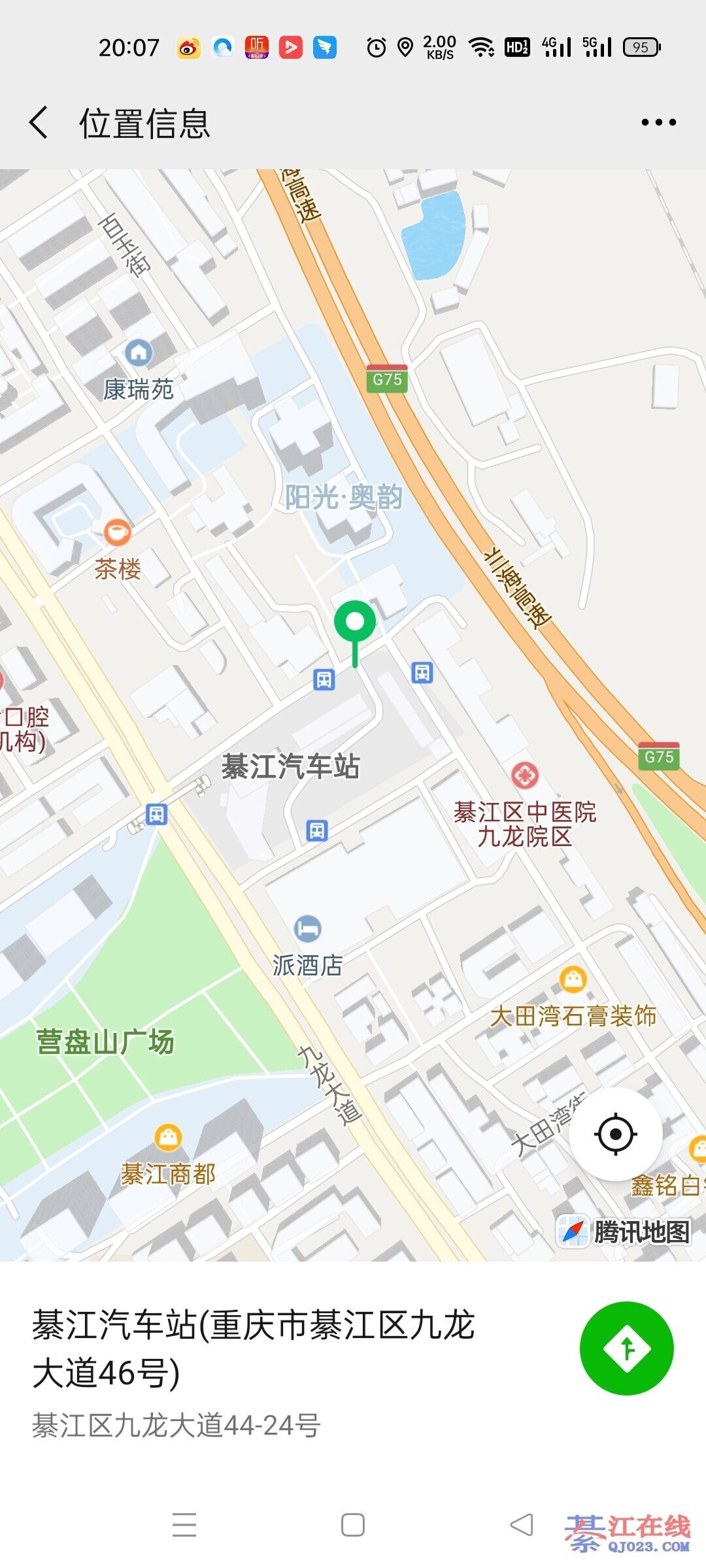The height and width of the screenshot is (1568, 706).
Task: Recenter the map on my location
Action: (x=615, y=1134)
